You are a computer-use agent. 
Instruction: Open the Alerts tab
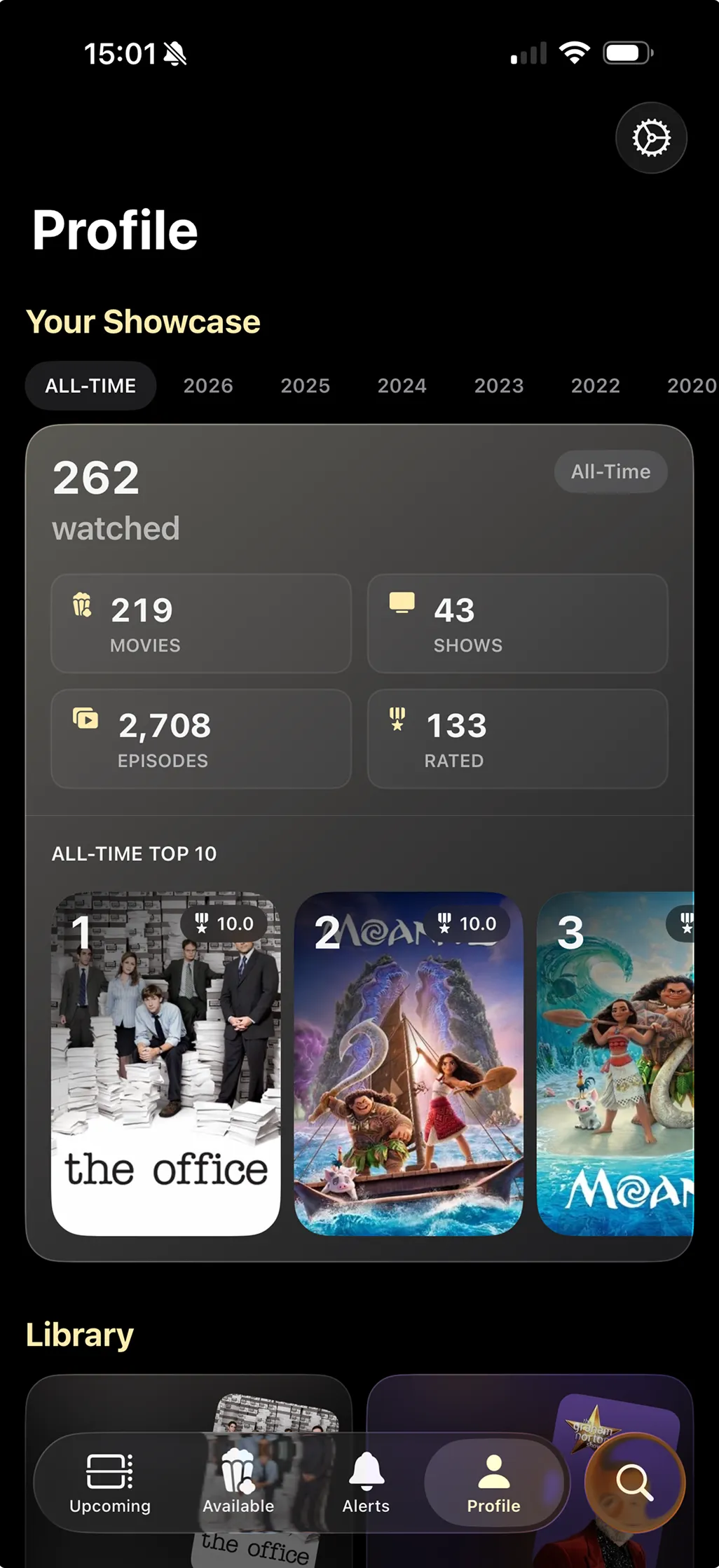coord(366,1482)
